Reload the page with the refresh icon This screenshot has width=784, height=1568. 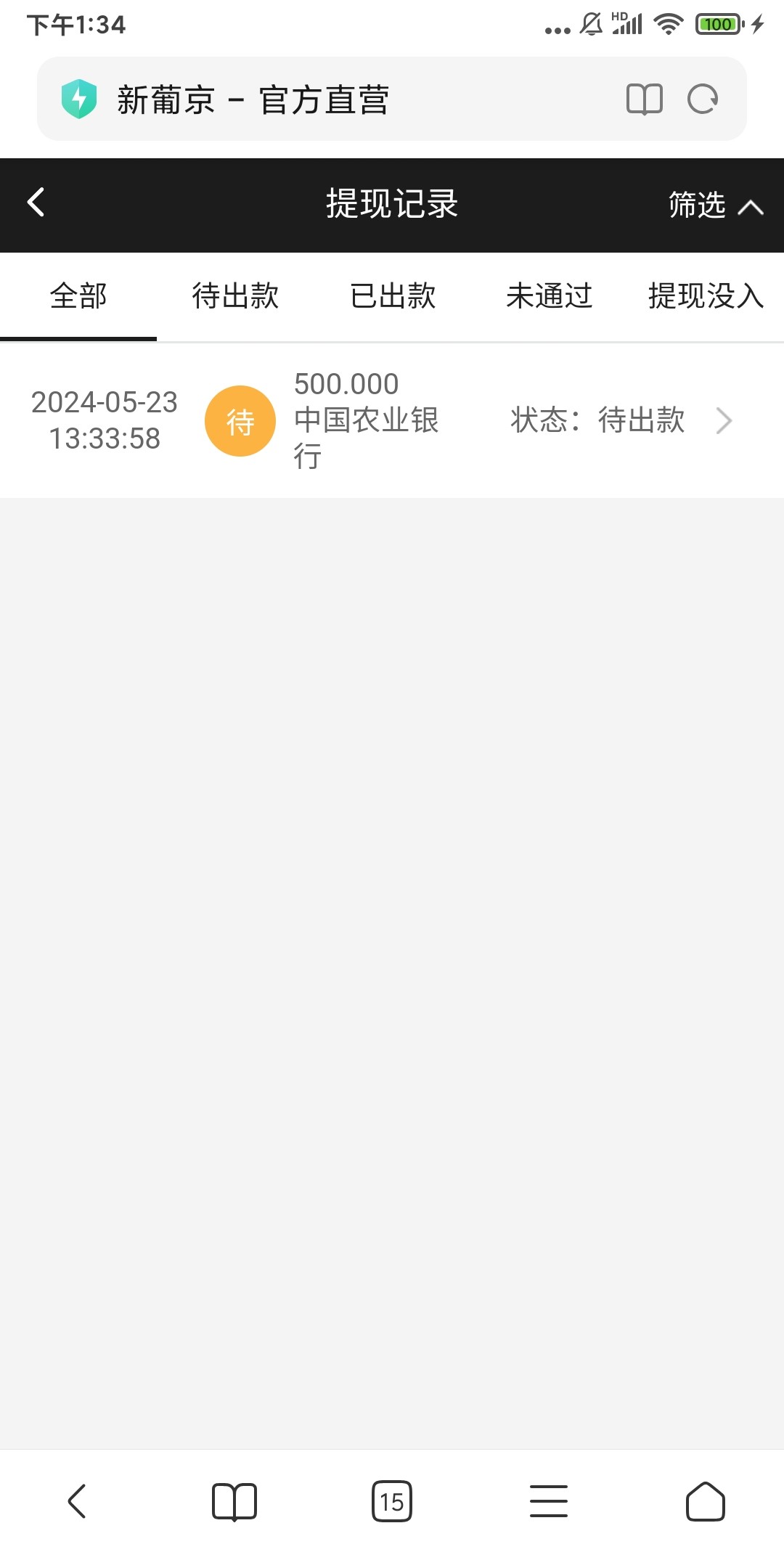[703, 99]
